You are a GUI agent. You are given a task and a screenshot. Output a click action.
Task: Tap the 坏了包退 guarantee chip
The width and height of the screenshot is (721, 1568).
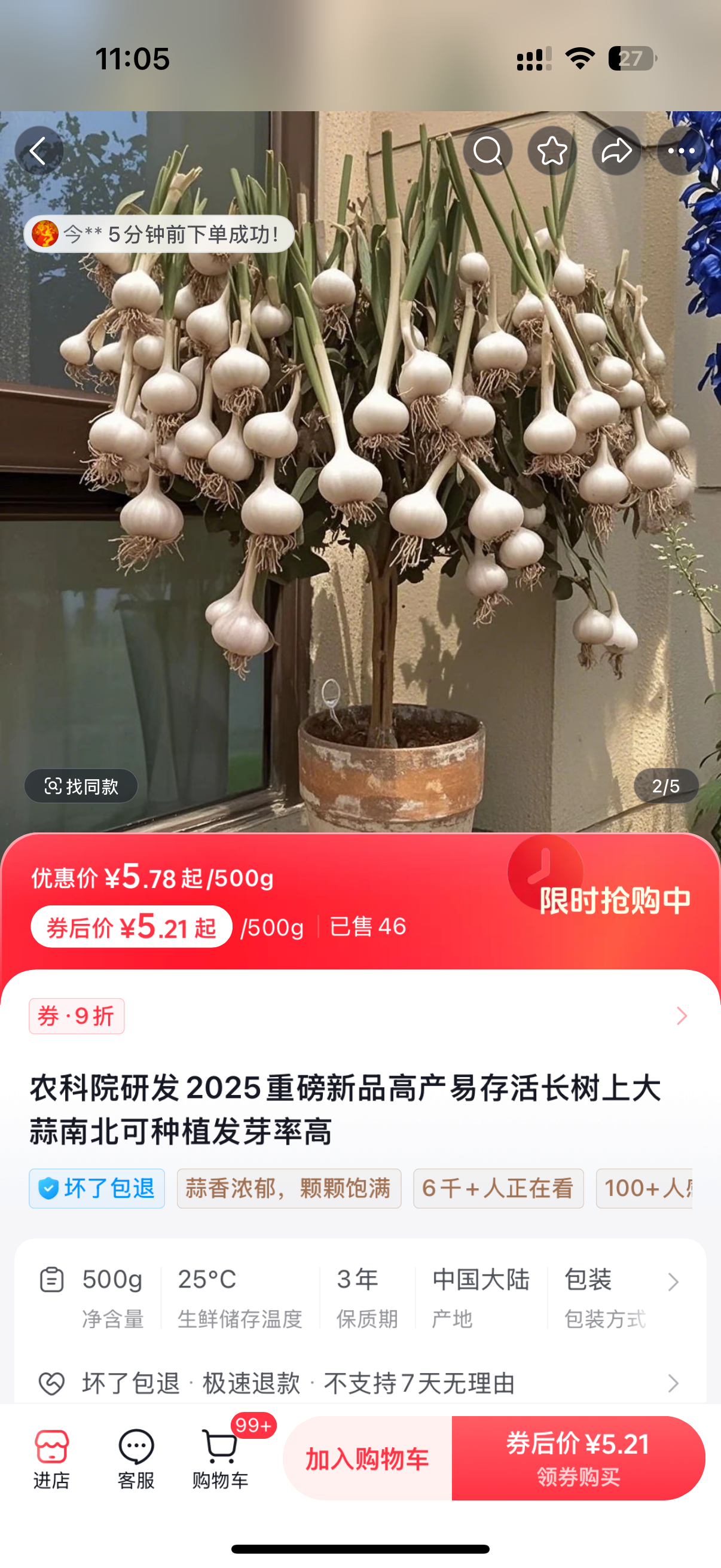97,1188
